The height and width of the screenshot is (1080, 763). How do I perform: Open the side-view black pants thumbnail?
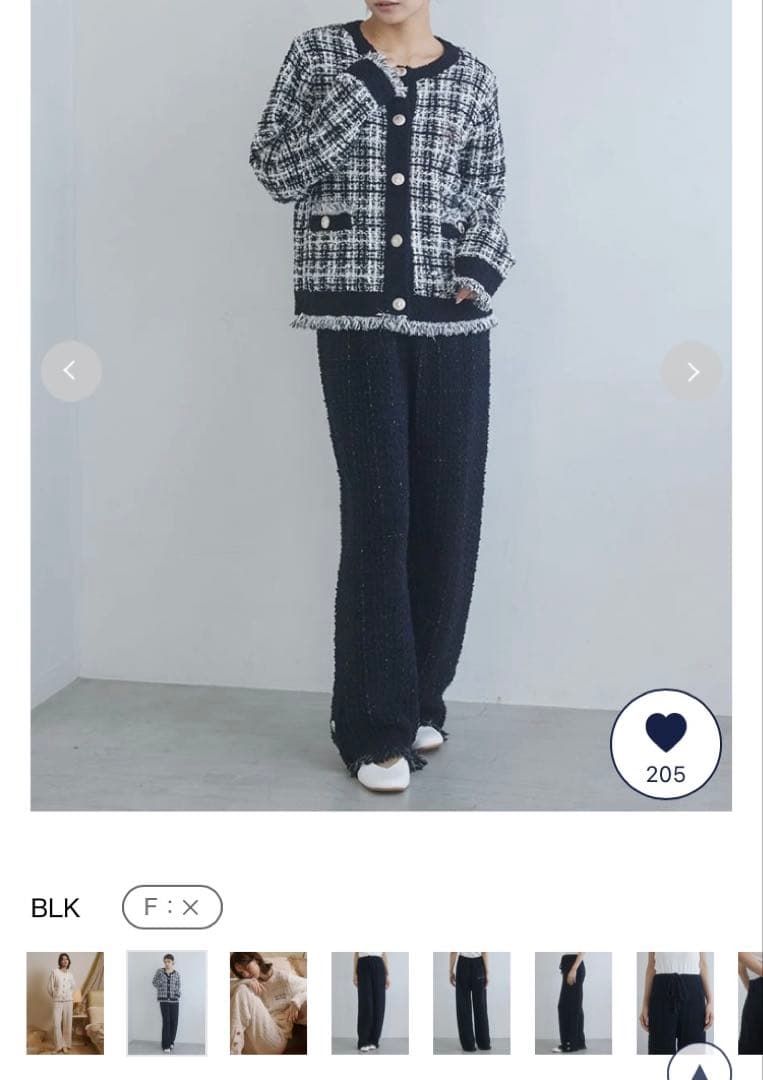tap(573, 1003)
